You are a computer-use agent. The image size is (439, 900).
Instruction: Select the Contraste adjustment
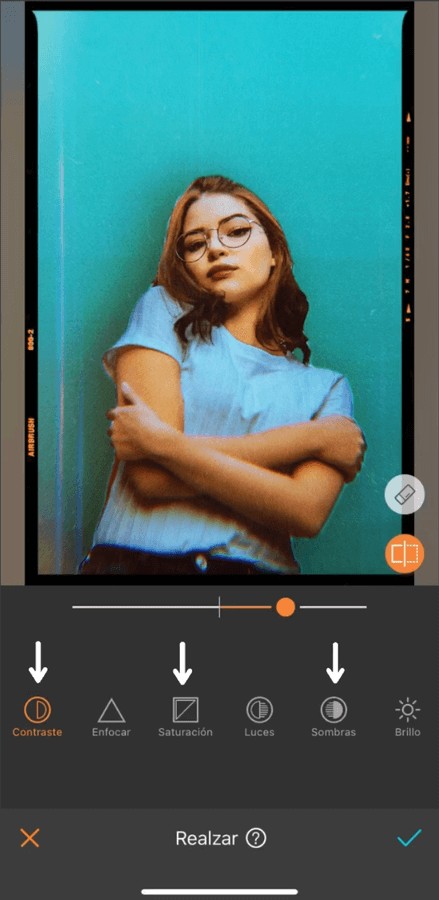(x=37, y=716)
